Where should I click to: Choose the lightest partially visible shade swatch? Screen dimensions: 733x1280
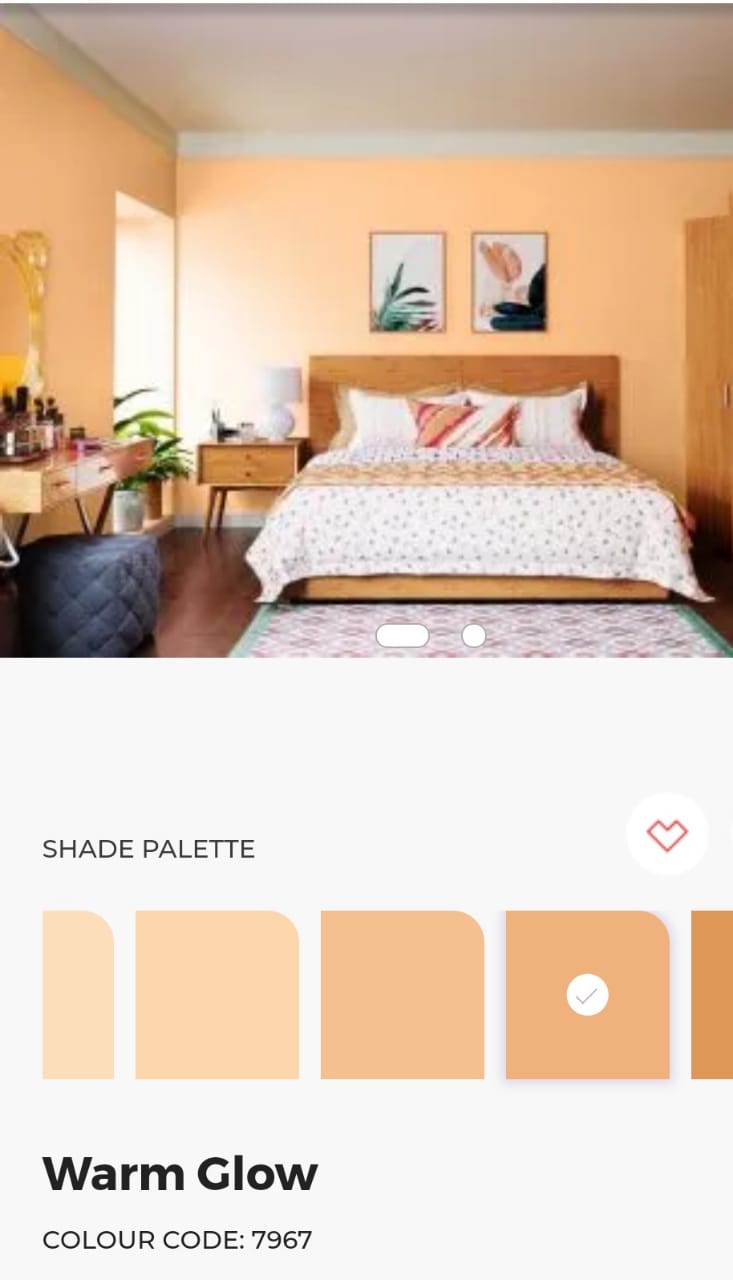pyautogui.click(x=77, y=995)
